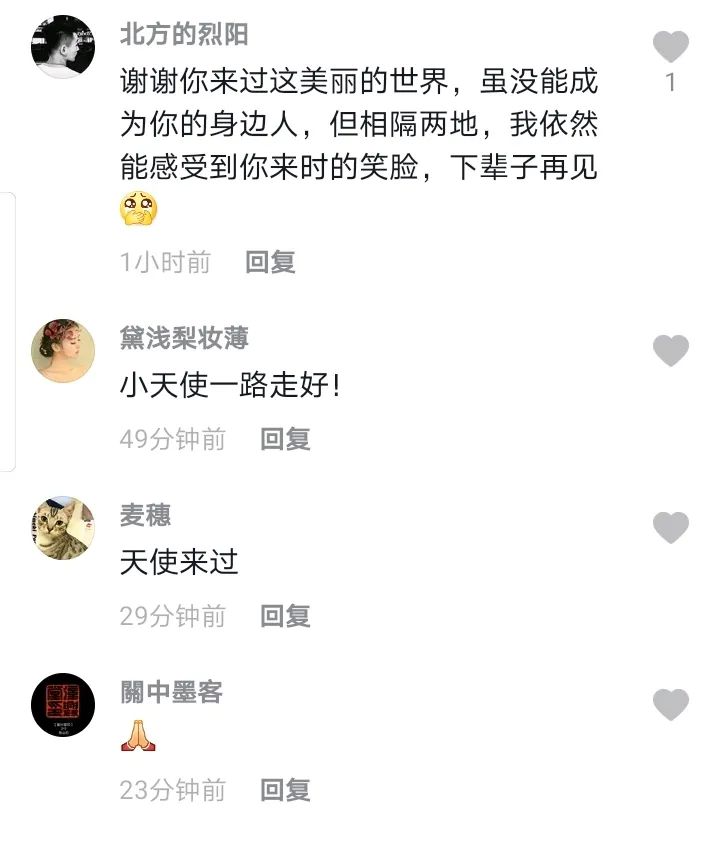Screen dimensions: 710x841
Task: Reply to 黛浅梨妆薄's comment
Action: 285,439
